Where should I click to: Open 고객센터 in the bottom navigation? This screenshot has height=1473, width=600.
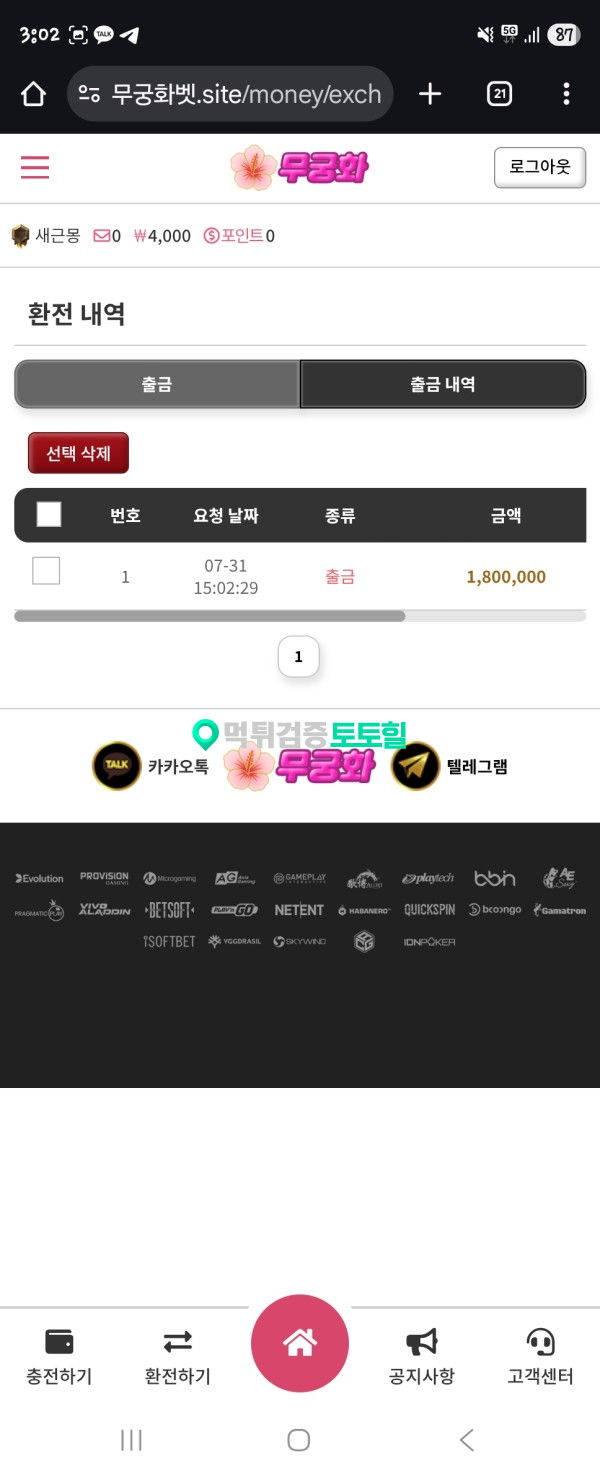[x=540, y=1356]
